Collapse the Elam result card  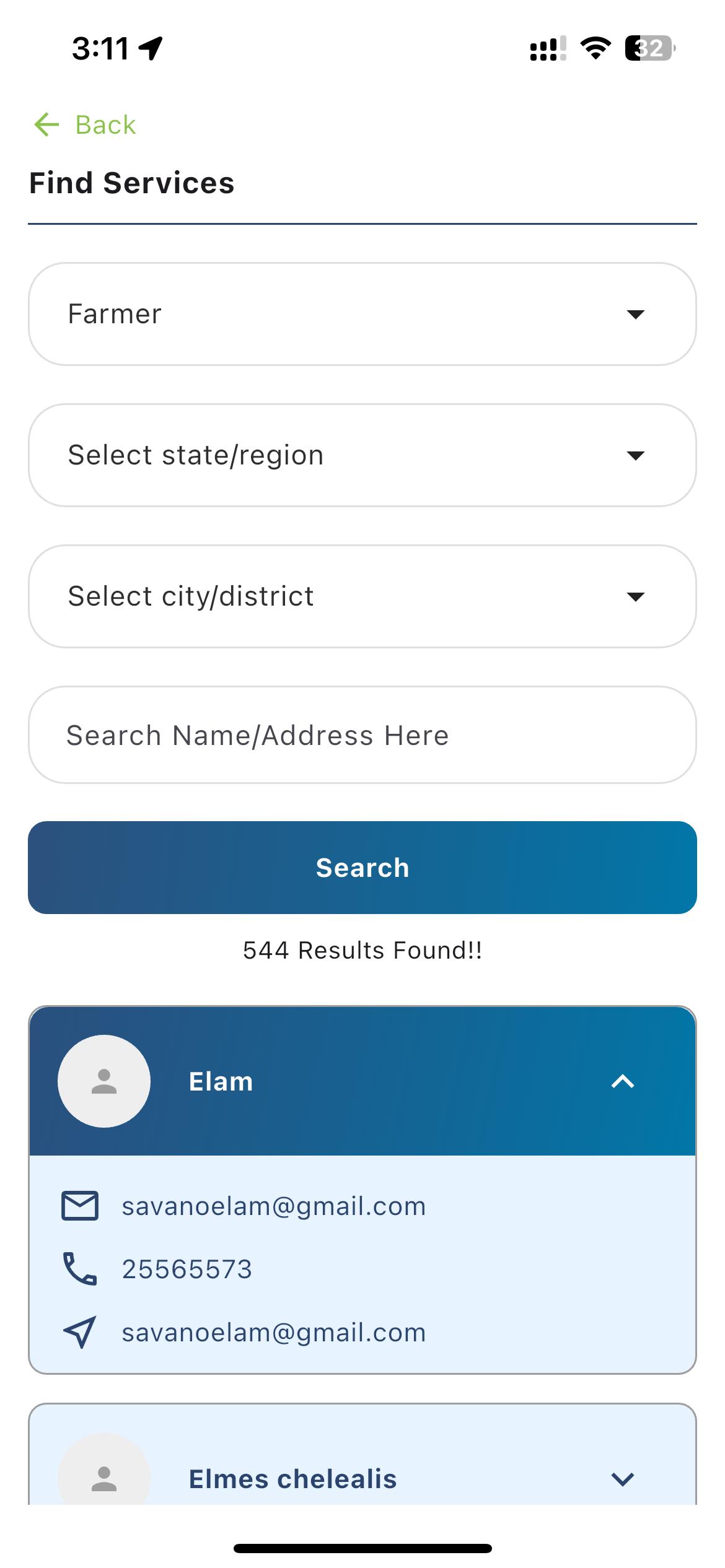[x=622, y=1082]
